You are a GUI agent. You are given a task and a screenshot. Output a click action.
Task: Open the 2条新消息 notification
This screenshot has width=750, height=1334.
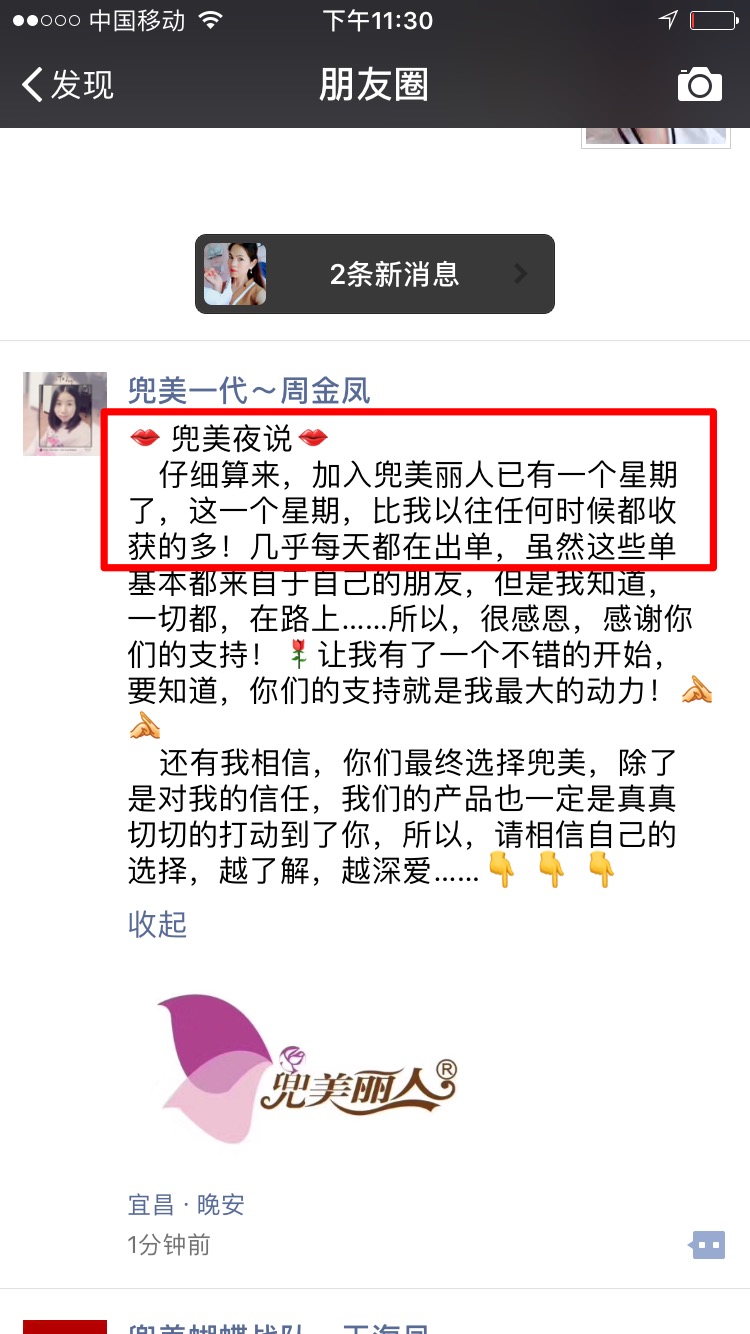click(x=375, y=274)
